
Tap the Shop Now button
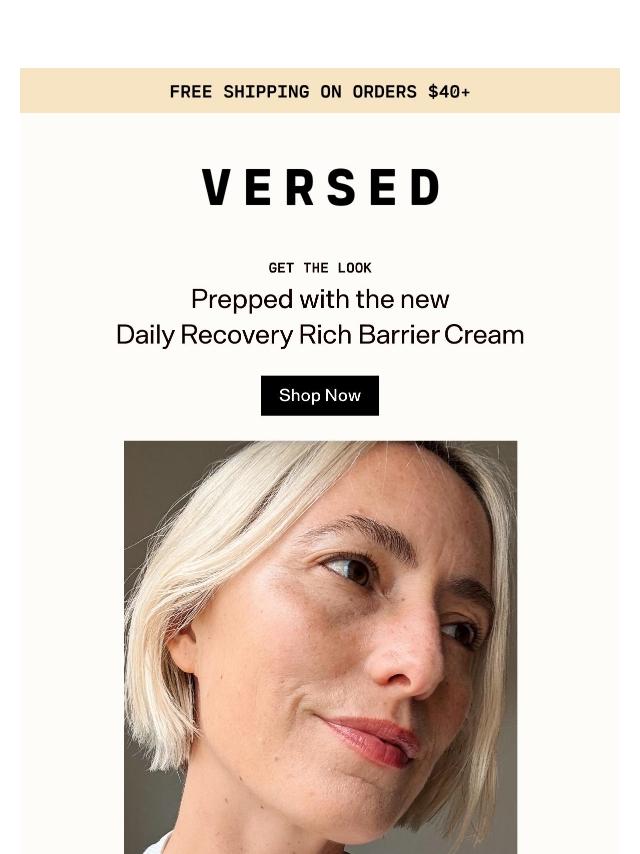coord(320,395)
